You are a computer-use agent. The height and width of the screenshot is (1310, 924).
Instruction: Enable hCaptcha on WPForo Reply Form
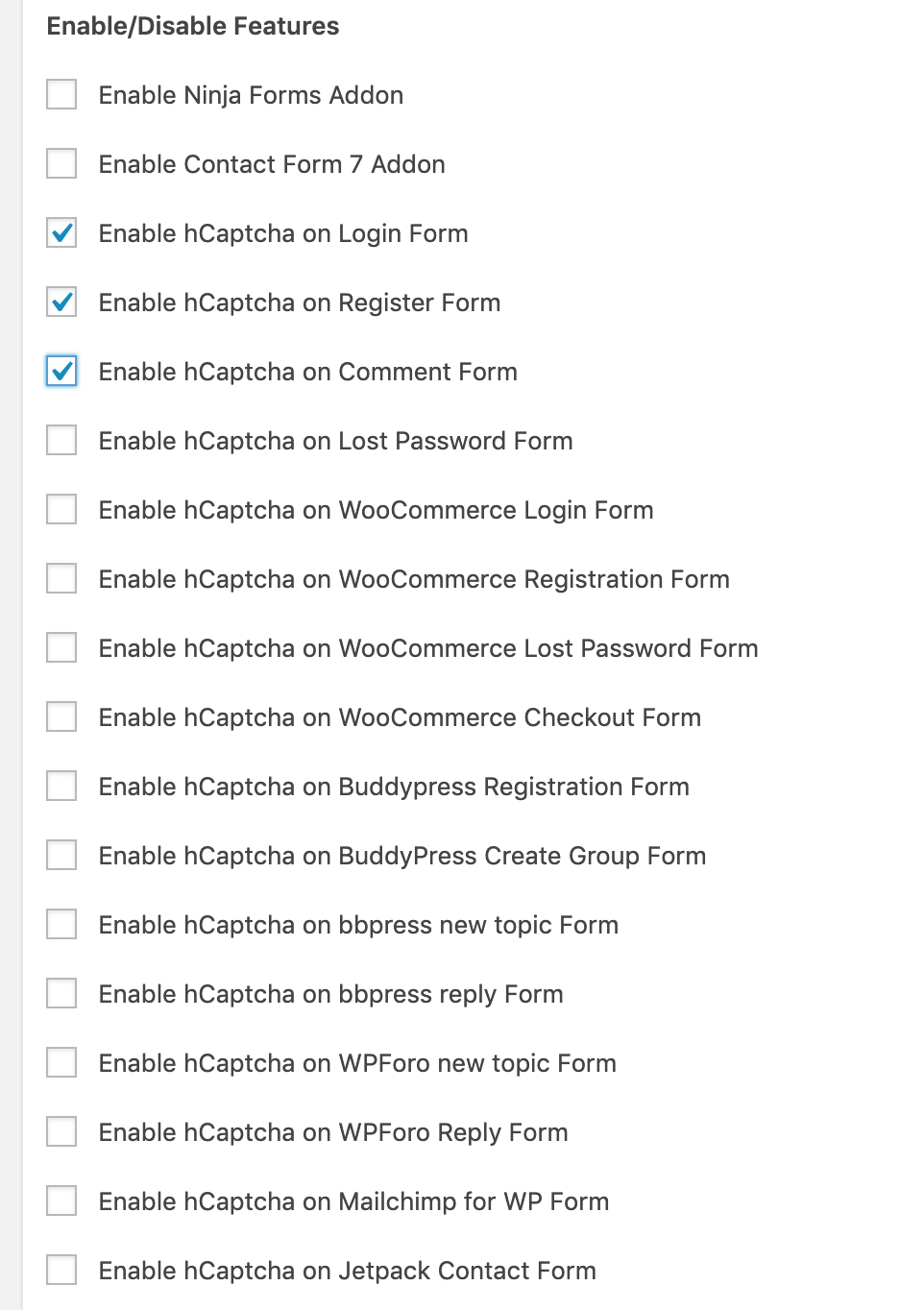(61, 1131)
